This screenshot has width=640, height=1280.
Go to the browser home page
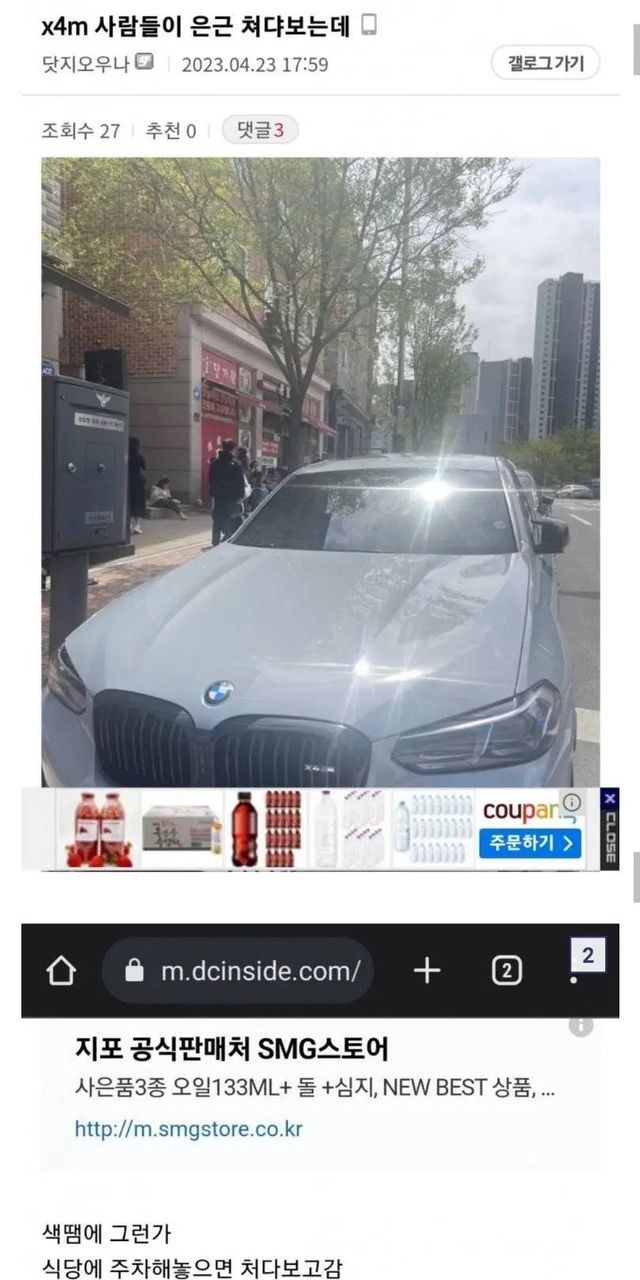(x=62, y=971)
